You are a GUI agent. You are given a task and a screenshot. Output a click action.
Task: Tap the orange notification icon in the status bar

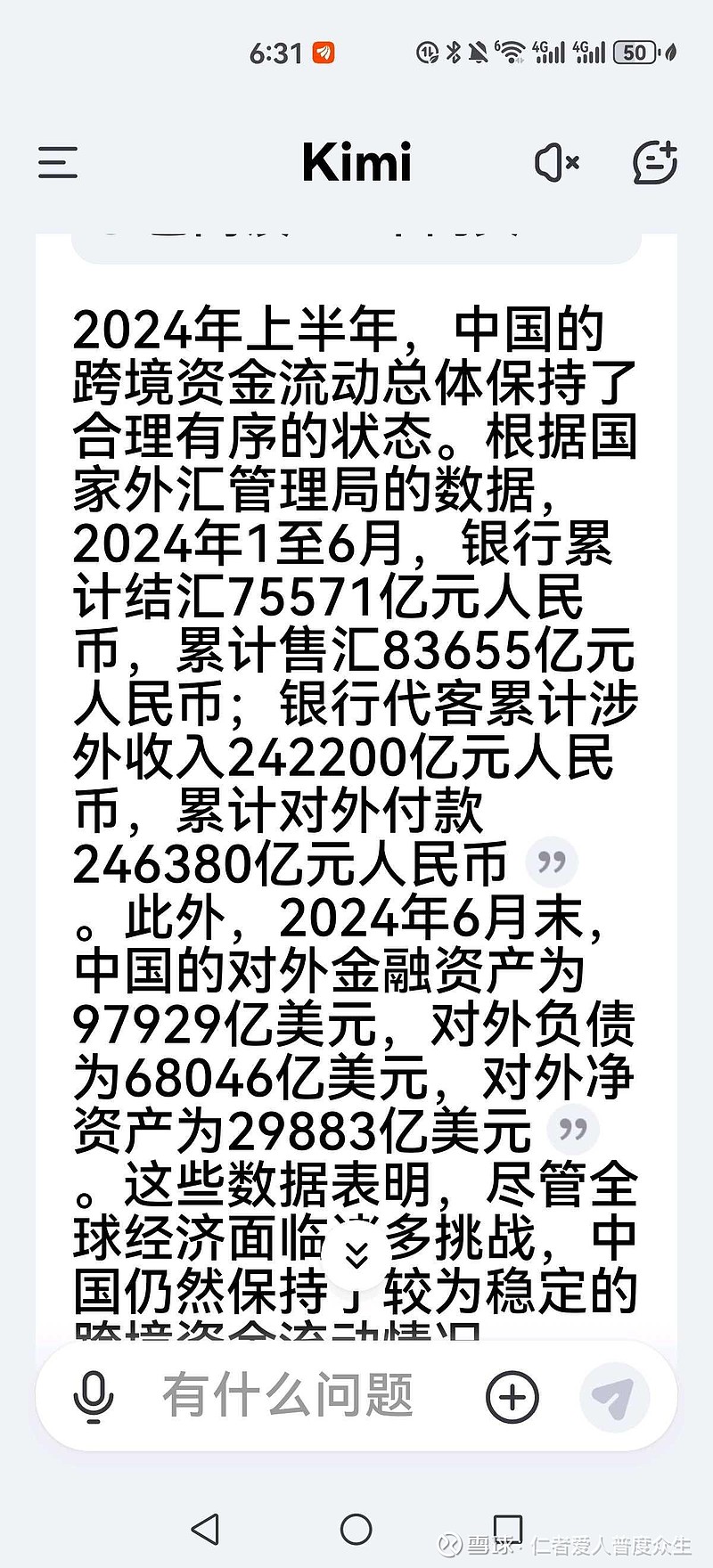pos(323,52)
